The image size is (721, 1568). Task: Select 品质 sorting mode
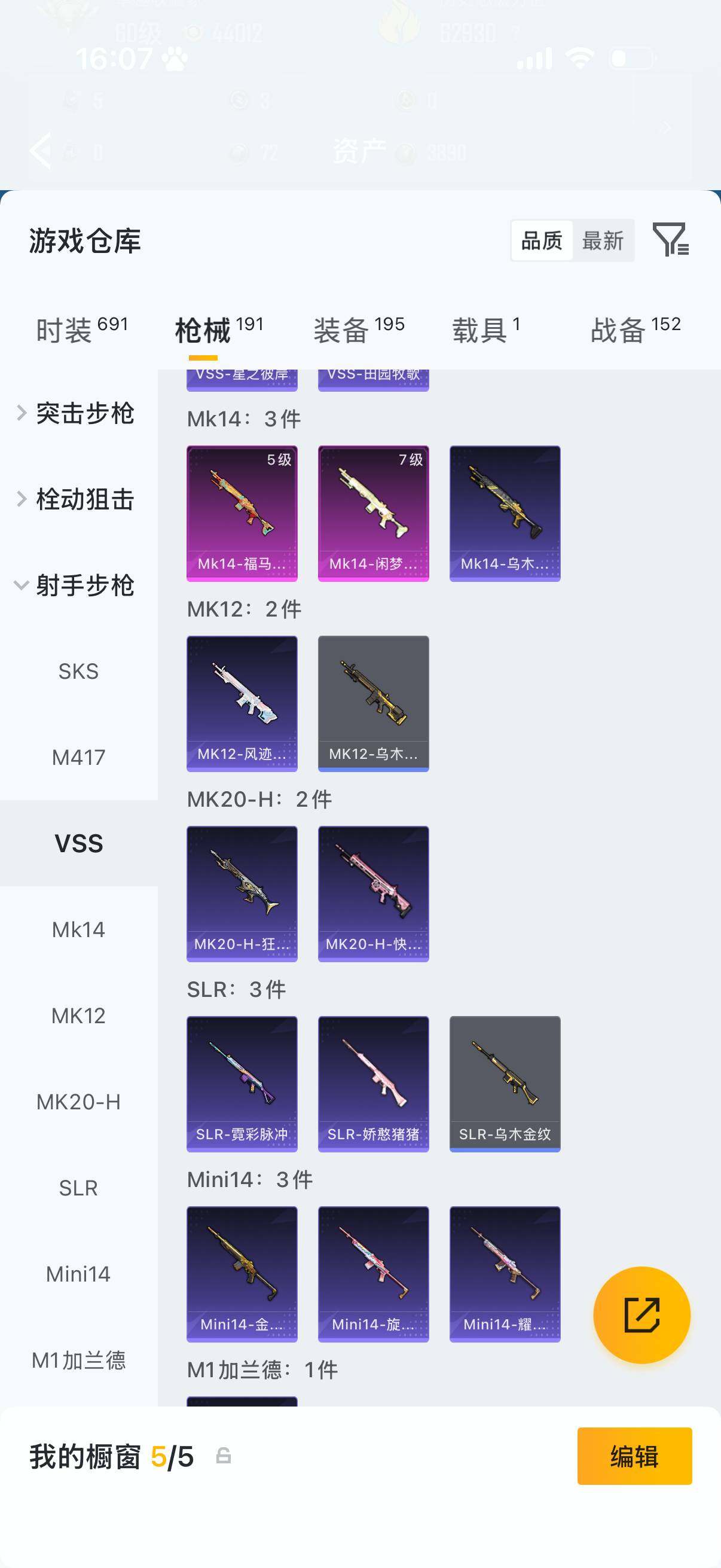click(x=543, y=241)
